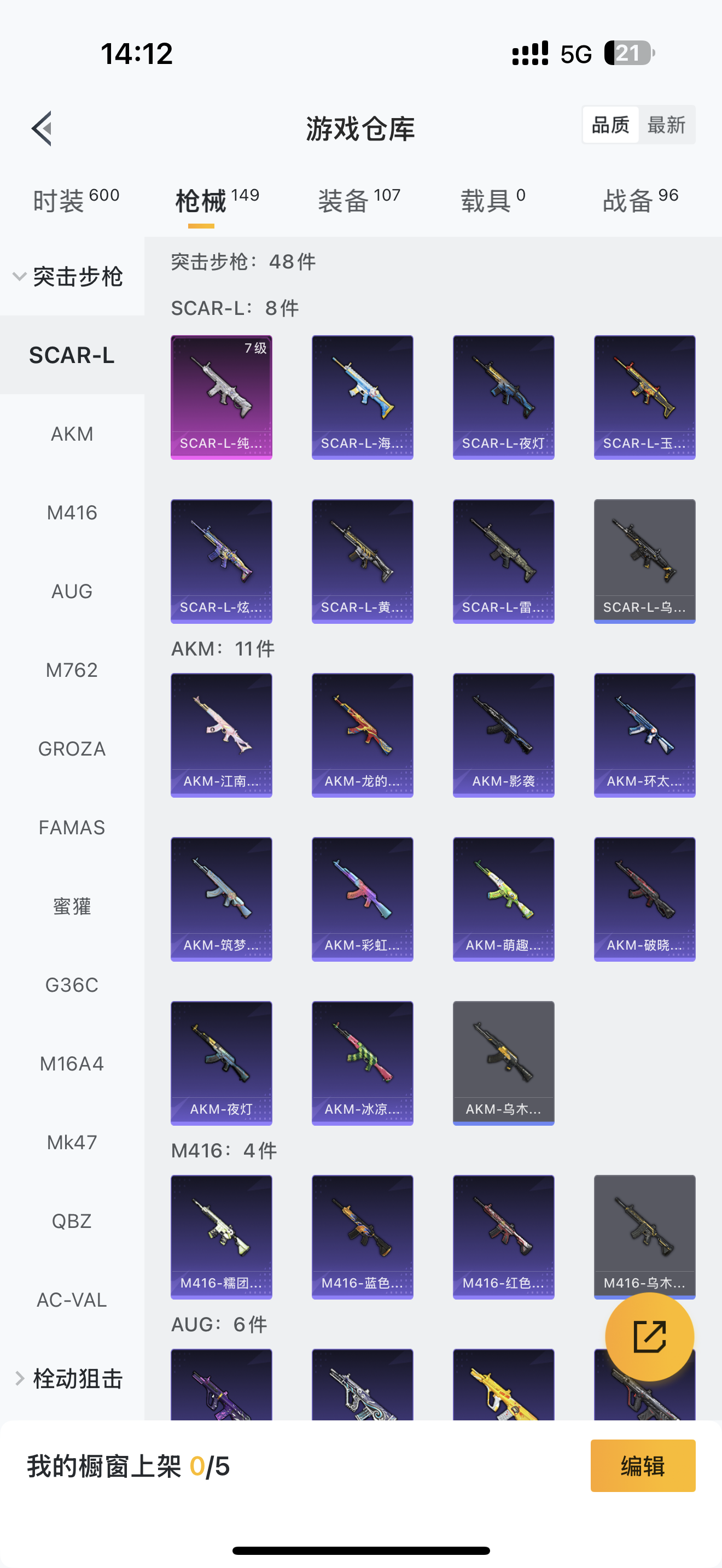Select AKM in the side list
722x1568 pixels.
pyautogui.click(x=72, y=434)
